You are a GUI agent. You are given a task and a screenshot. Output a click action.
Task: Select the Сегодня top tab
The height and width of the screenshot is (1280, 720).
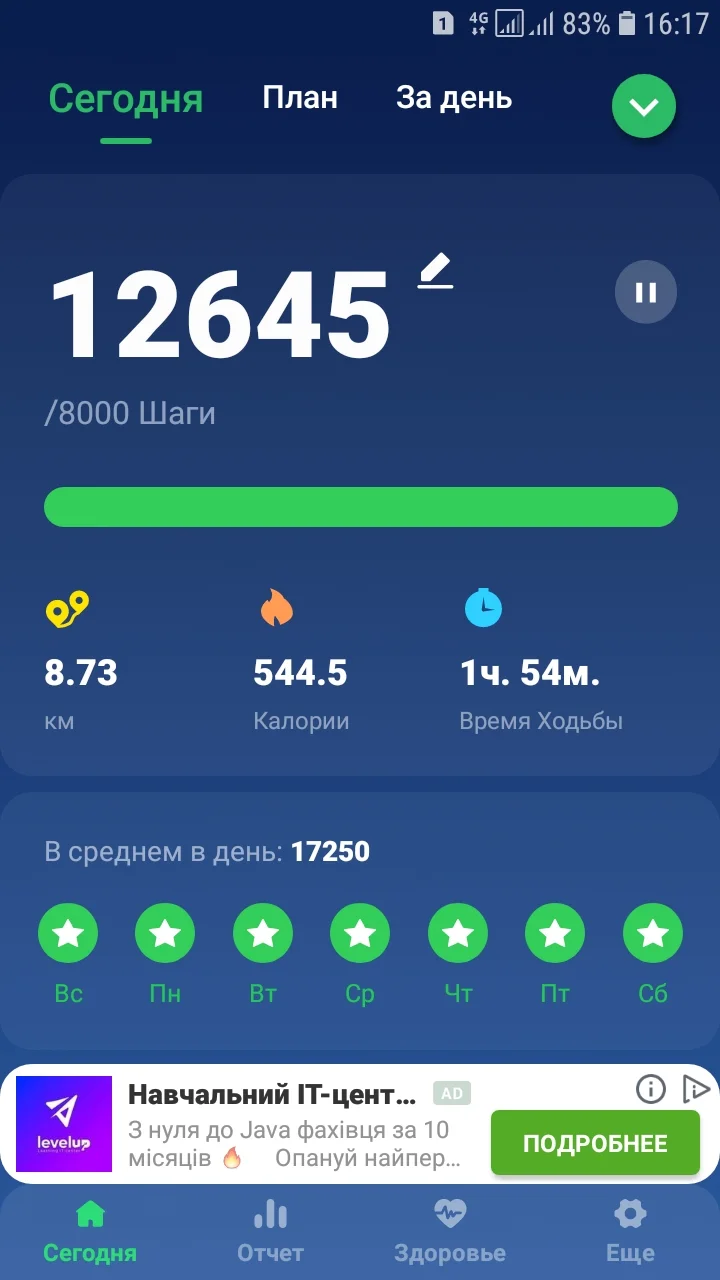click(126, 99)
